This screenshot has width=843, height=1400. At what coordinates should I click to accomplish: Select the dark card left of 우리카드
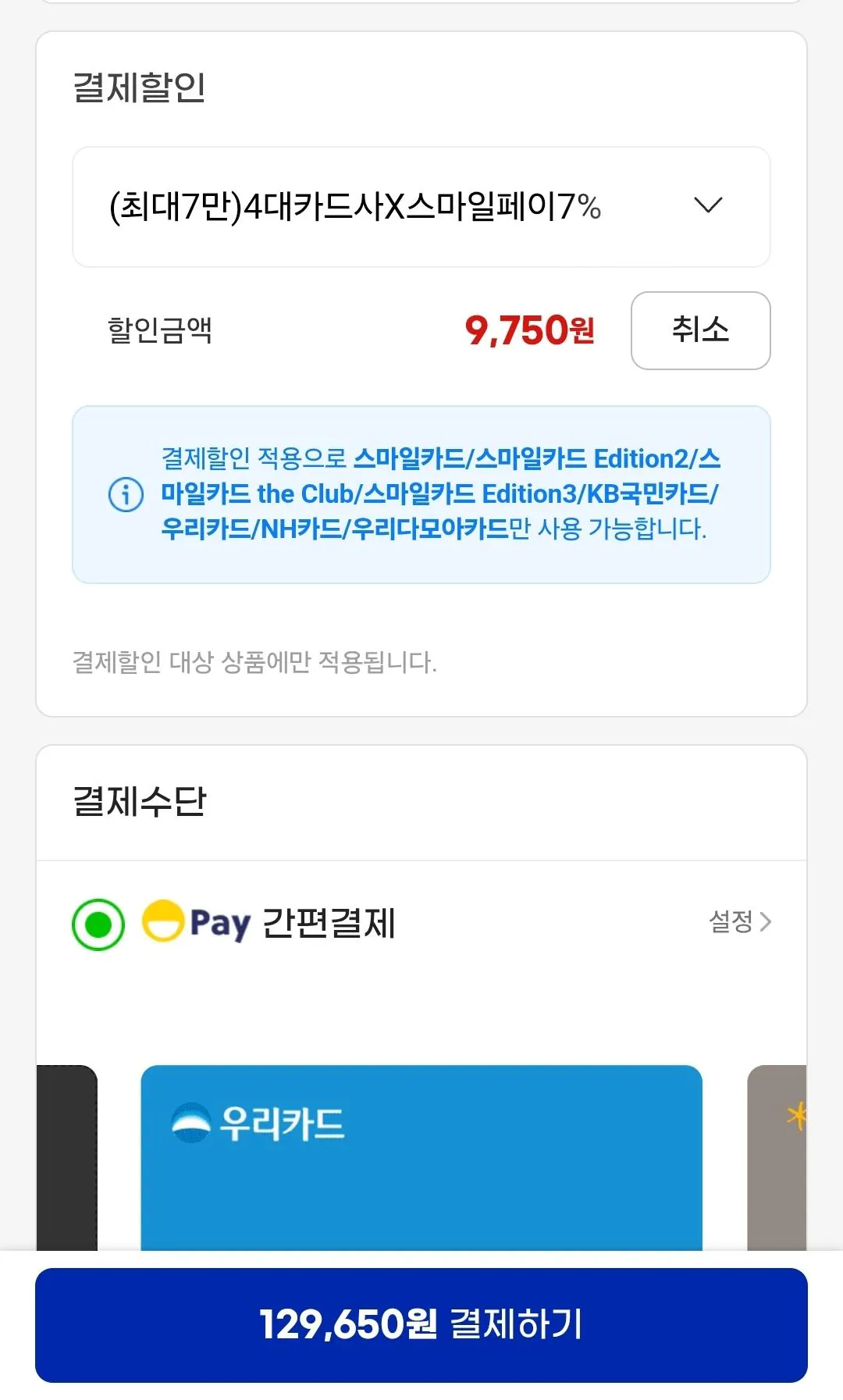tap(67, 1158)
